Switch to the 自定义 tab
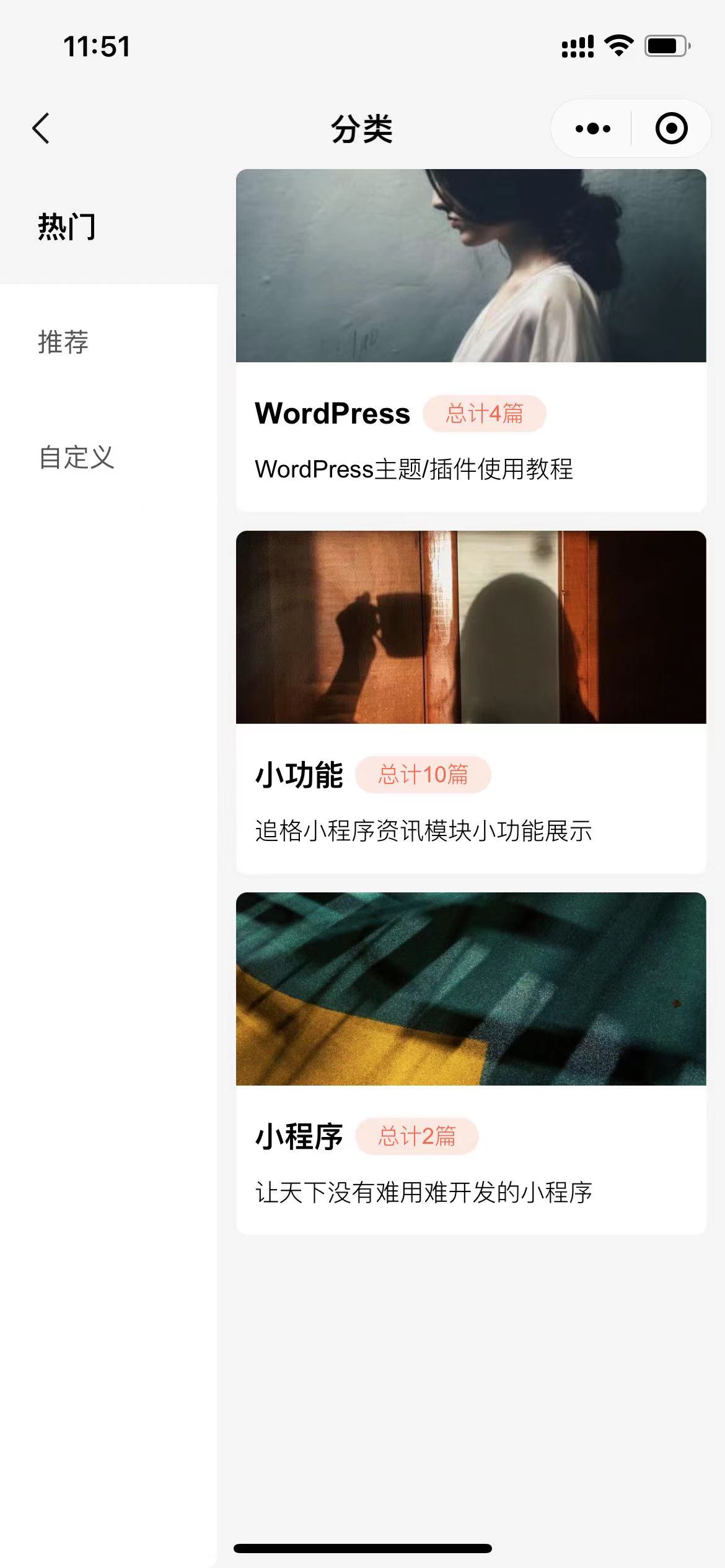The height and width of the screenshot is (1568, 725). click(x=77, y=458)
